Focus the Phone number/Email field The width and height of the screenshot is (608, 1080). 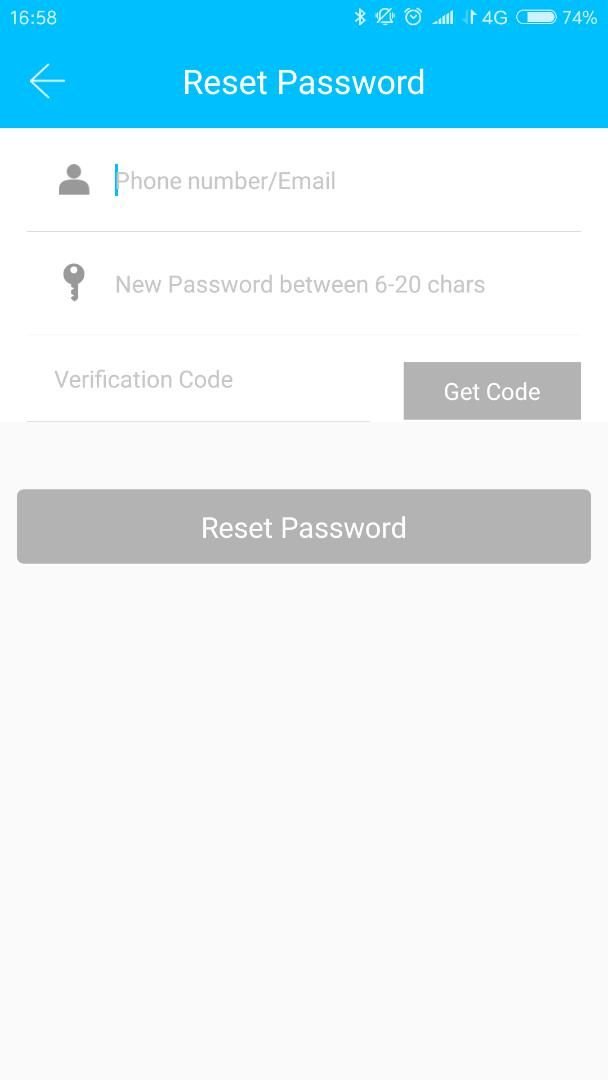[x=340, y=181]
